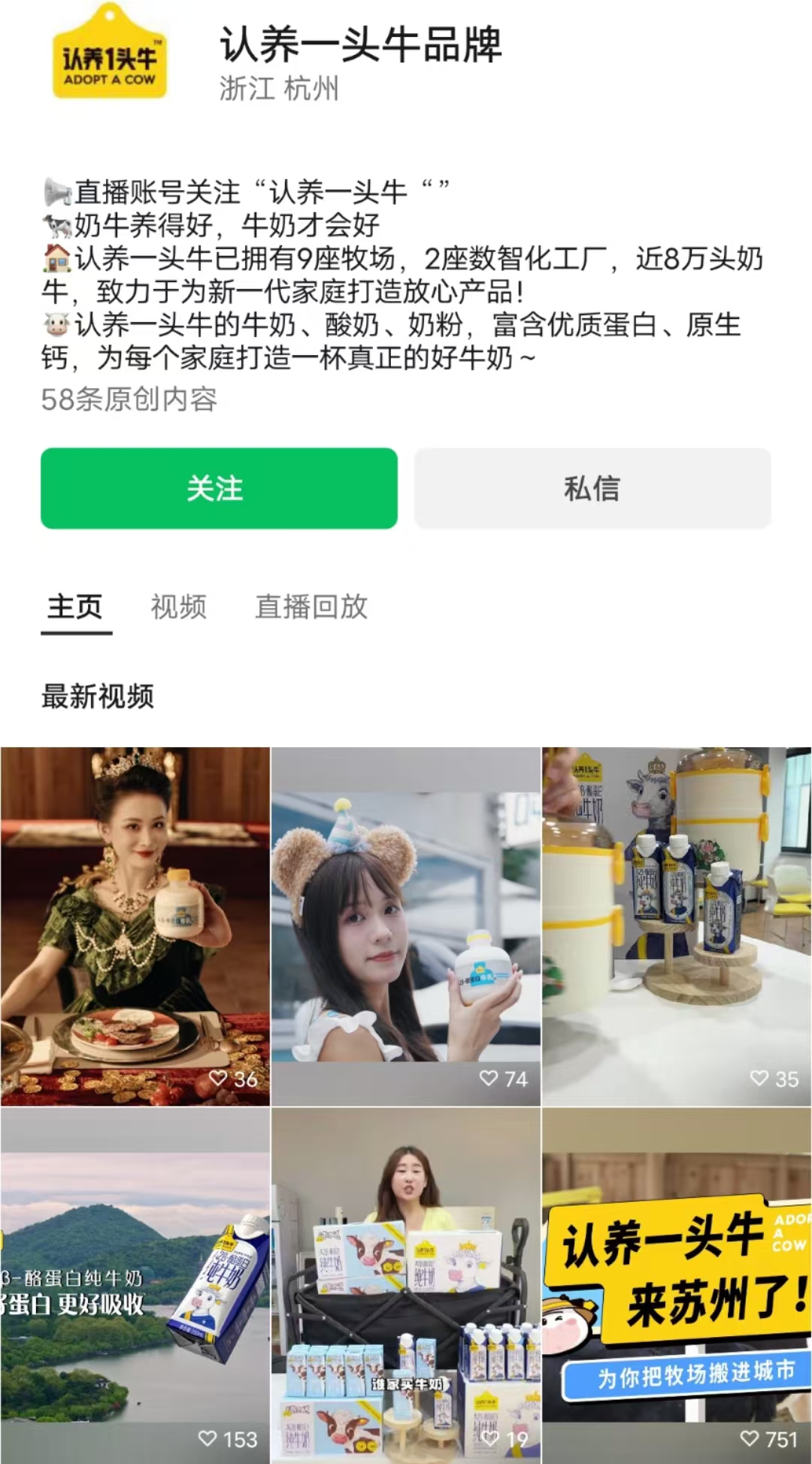Follow the 认养一头牛品牌 account
This screenshot has height=1464, width=812.
click(x=219, y=488)
